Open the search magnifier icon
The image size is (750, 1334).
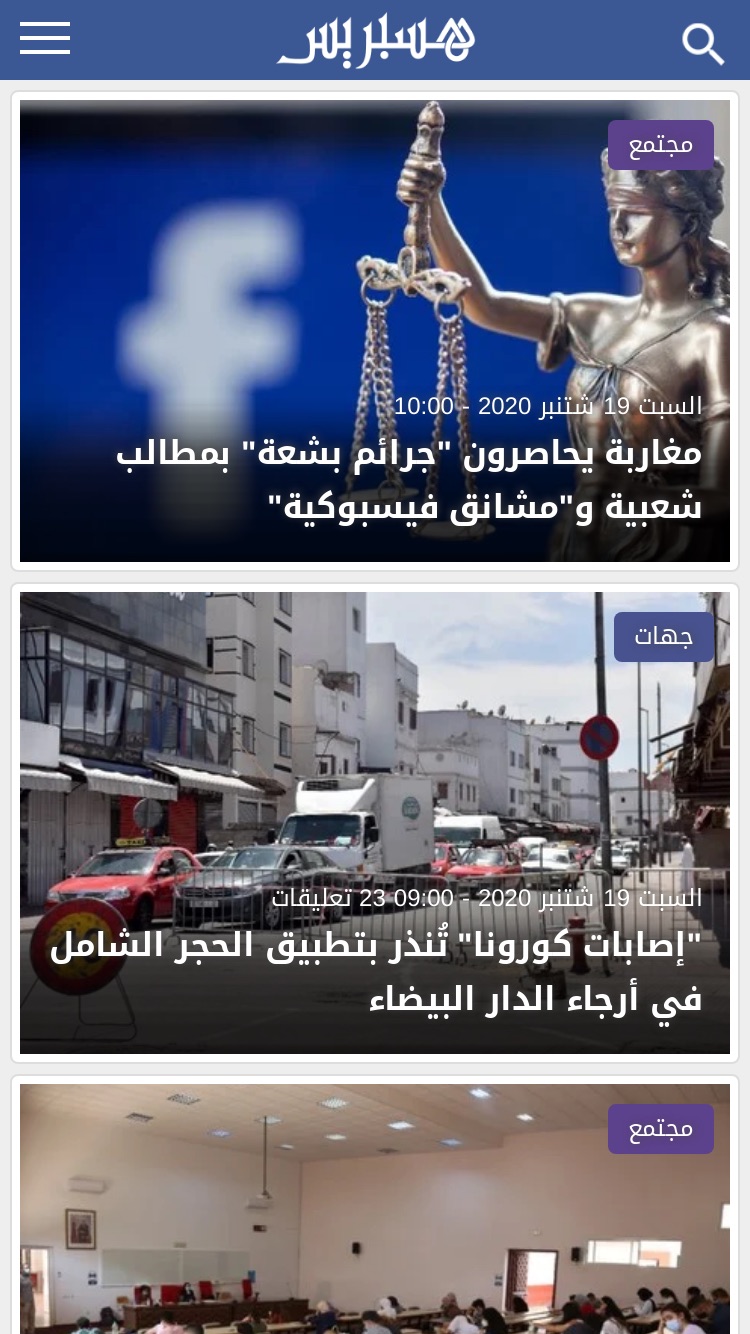[x=703, y=44]
